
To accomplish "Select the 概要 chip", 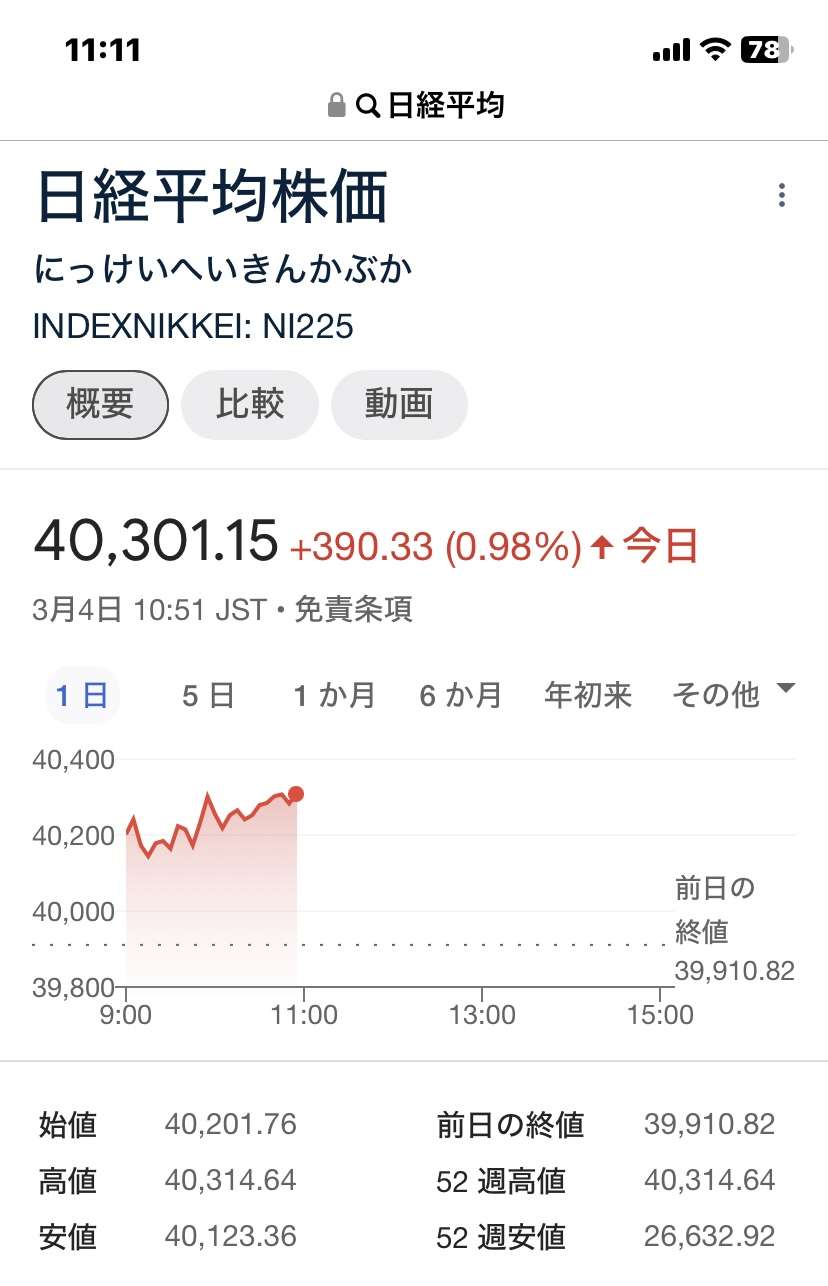I will [100, 404].
